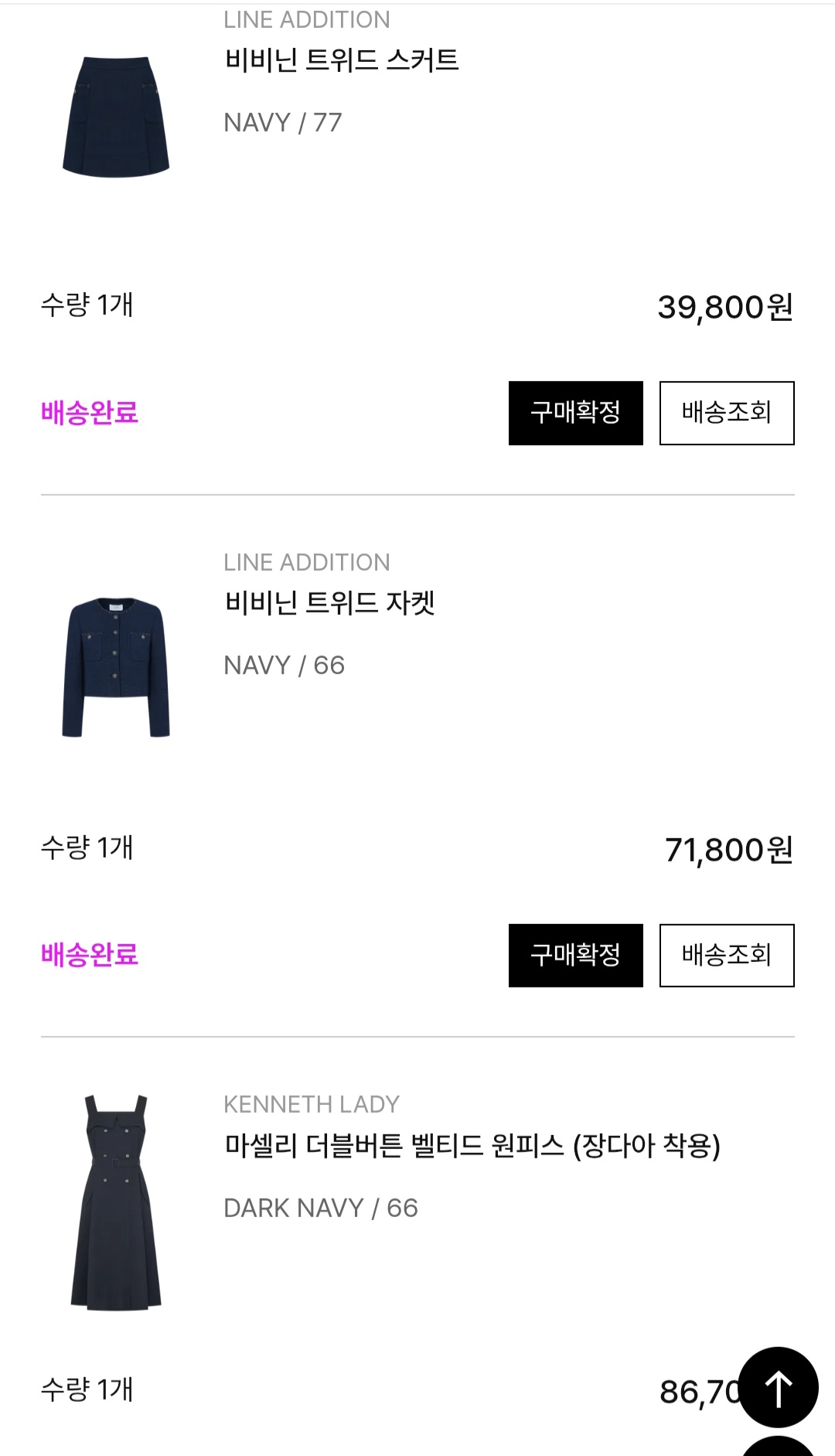Confirm purchase for the tweed jacket
Image resolution: width=835 pixels, height=1456 pixels.
[575, 955]
